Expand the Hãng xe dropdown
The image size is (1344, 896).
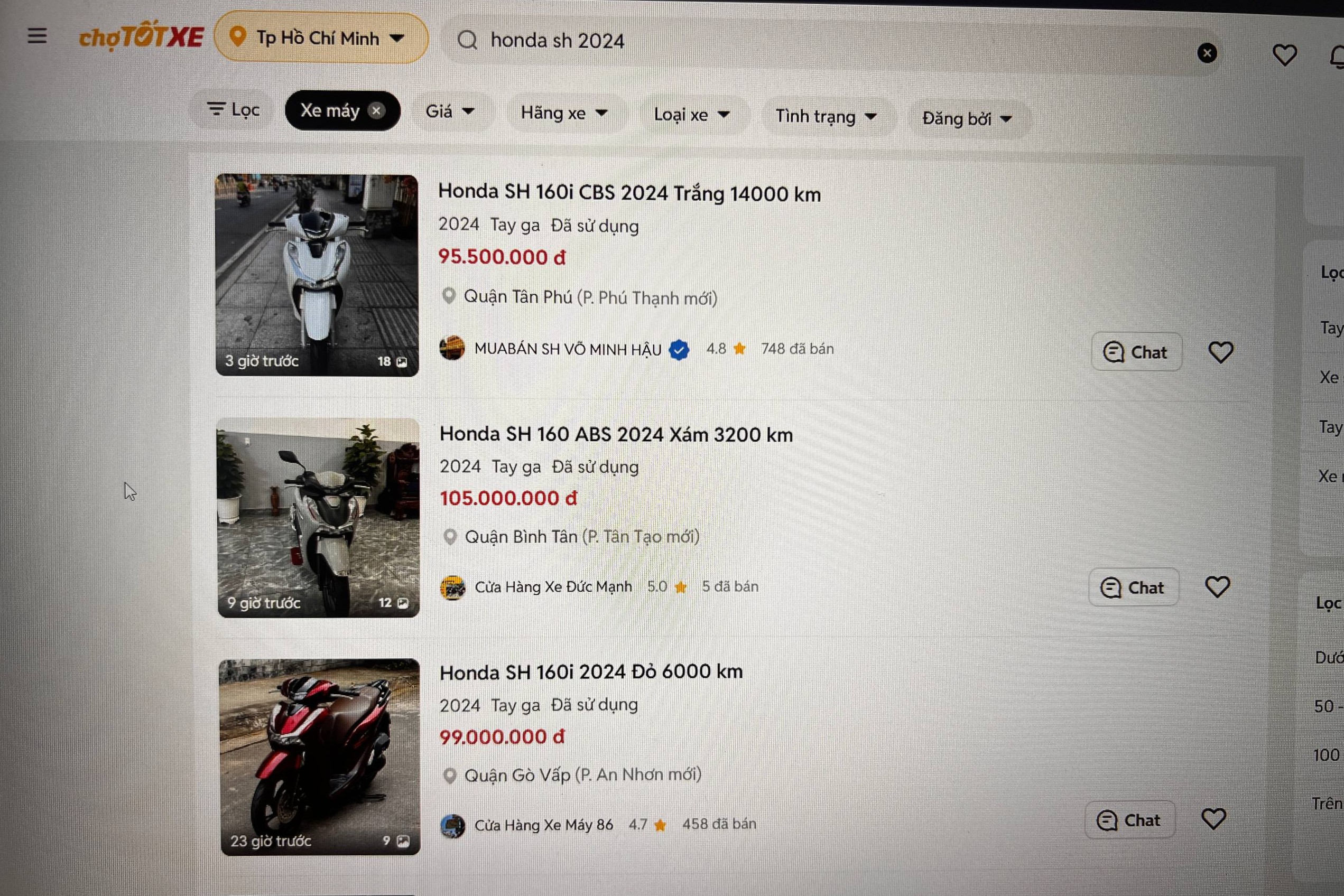564,113
